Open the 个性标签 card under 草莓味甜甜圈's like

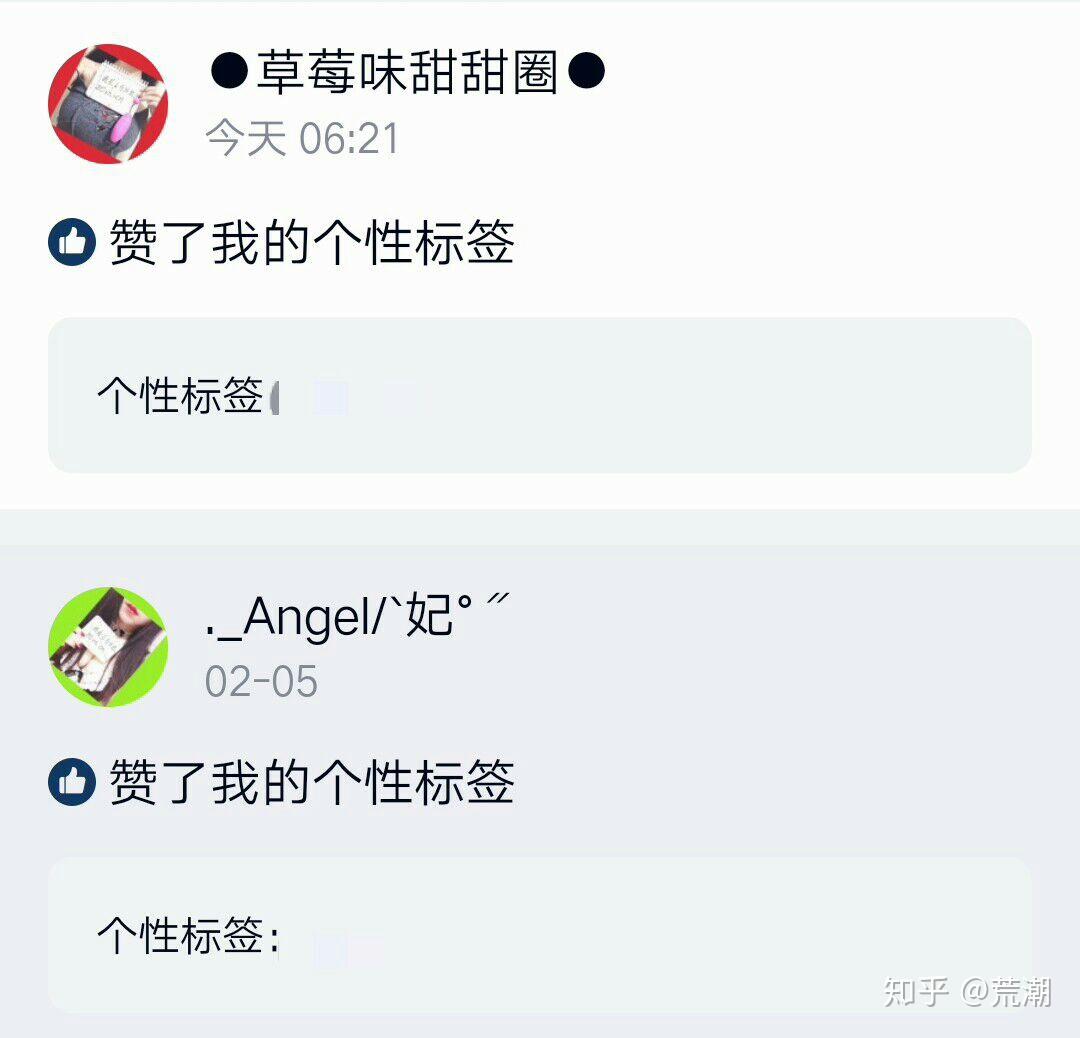click(x=540, y=396)
